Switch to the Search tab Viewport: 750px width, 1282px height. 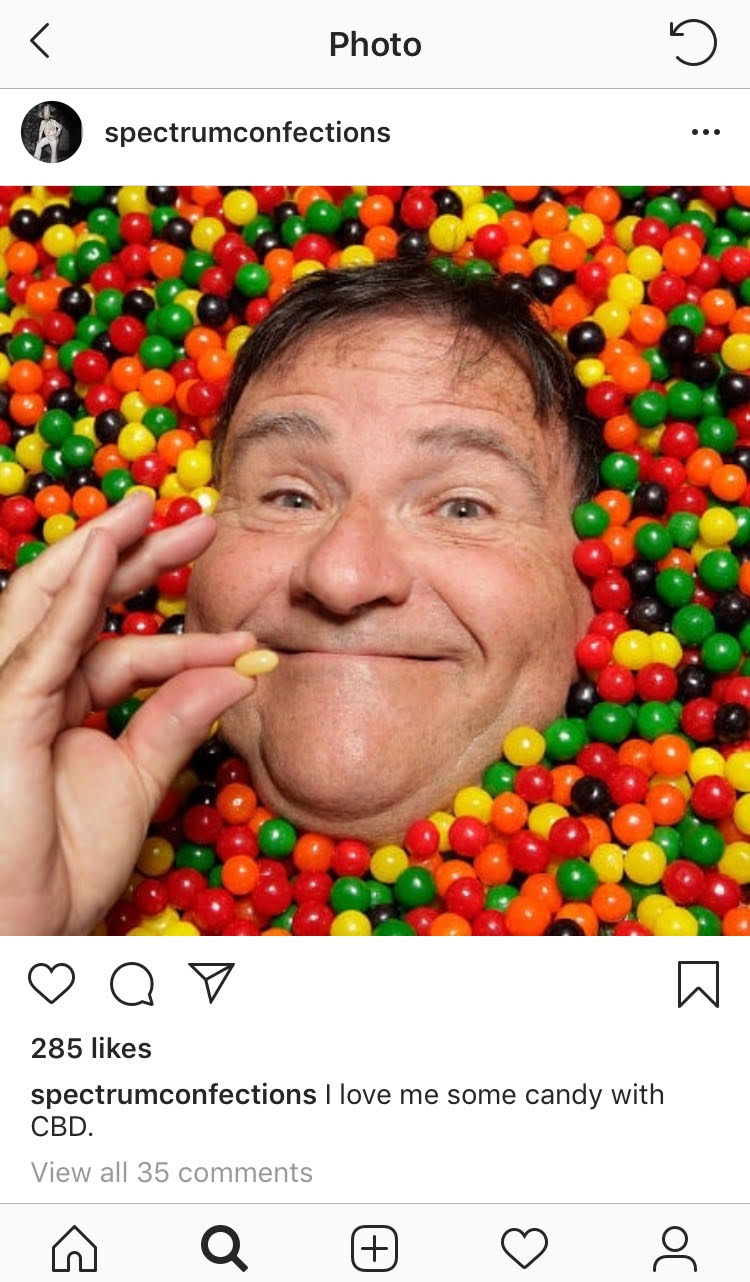pyautogui.click(x=224, y=1248)
